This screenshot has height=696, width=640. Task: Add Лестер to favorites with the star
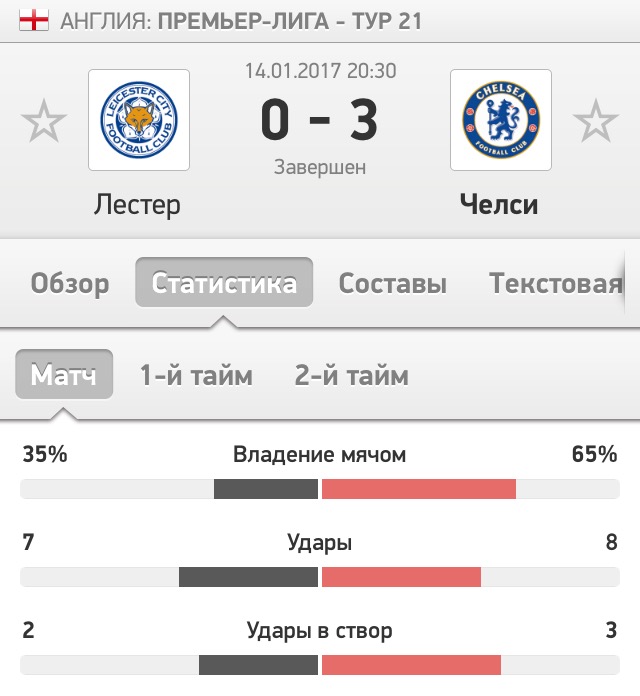point(44,122)
